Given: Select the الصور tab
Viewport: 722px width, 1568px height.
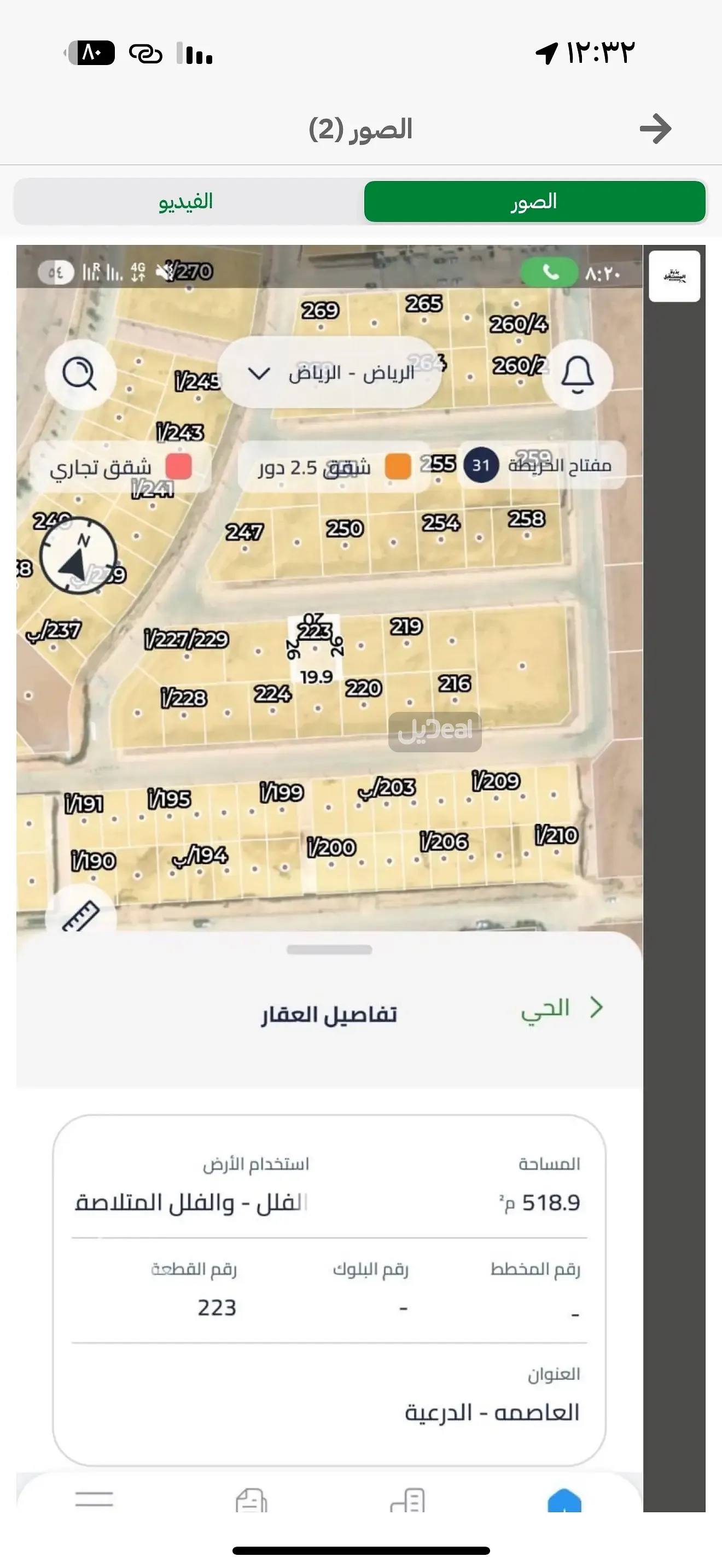Looking at the screenshot, I should click(534, 202).
